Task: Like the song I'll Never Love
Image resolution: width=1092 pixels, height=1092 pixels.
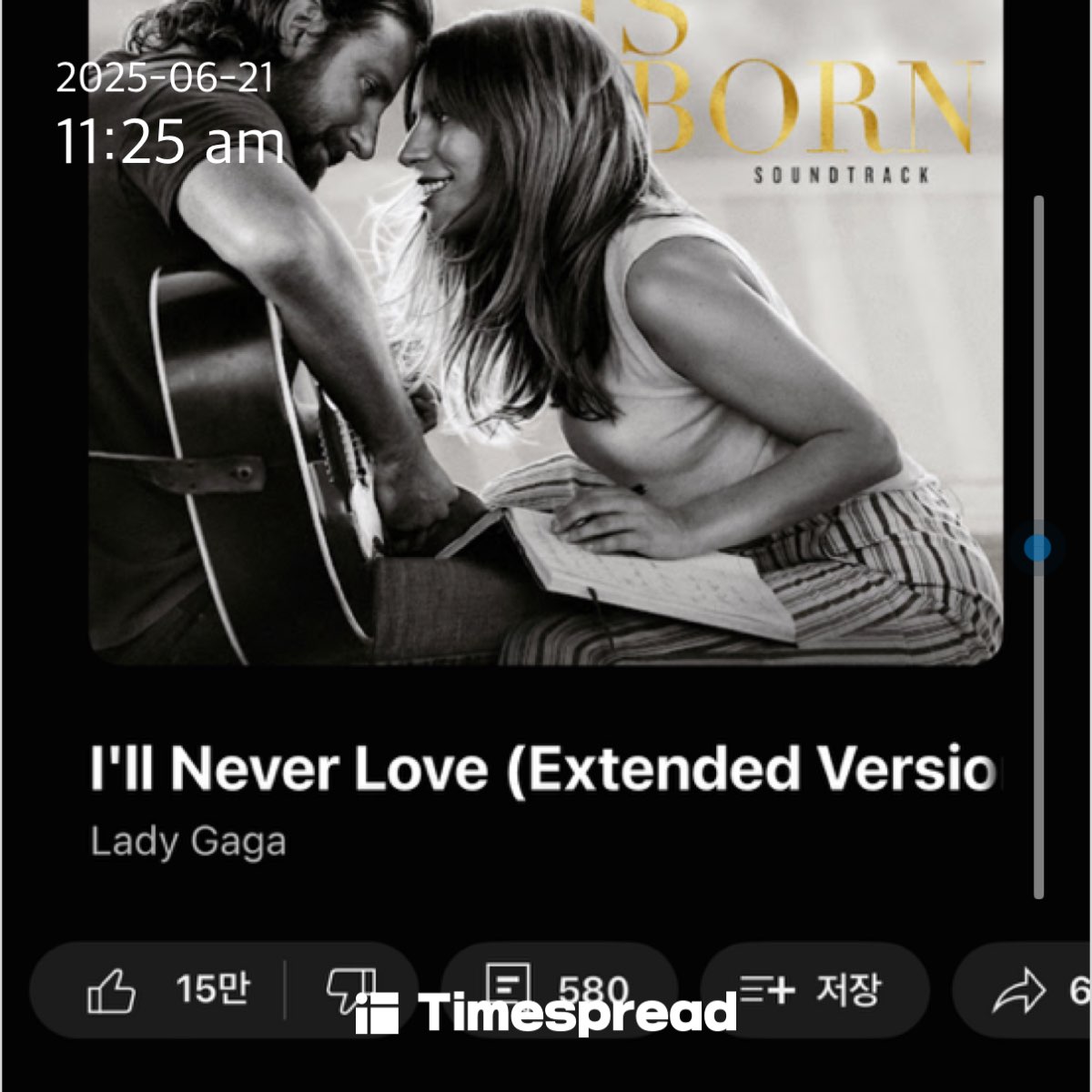Action: tap(155, 990)
